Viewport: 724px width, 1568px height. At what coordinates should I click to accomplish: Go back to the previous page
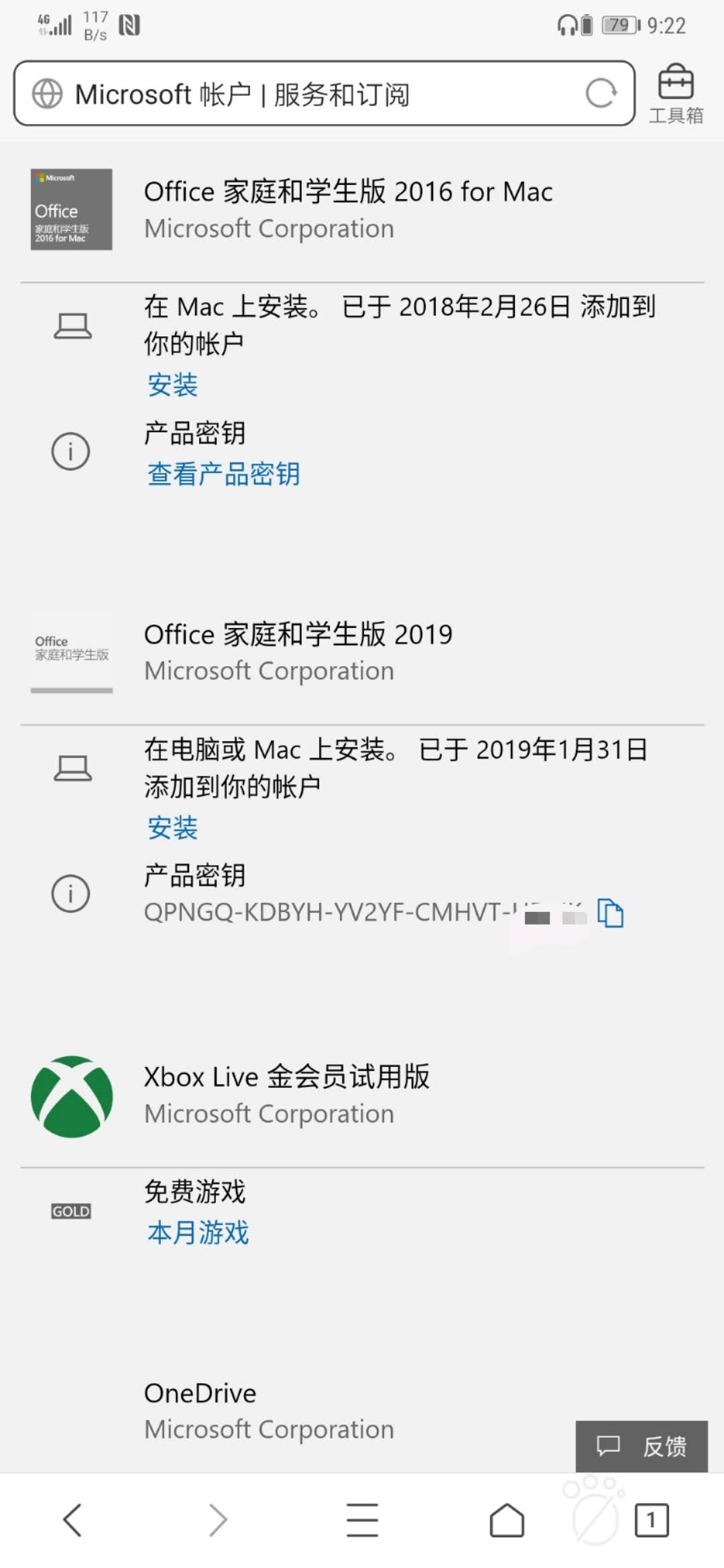tap(72, 1520)
